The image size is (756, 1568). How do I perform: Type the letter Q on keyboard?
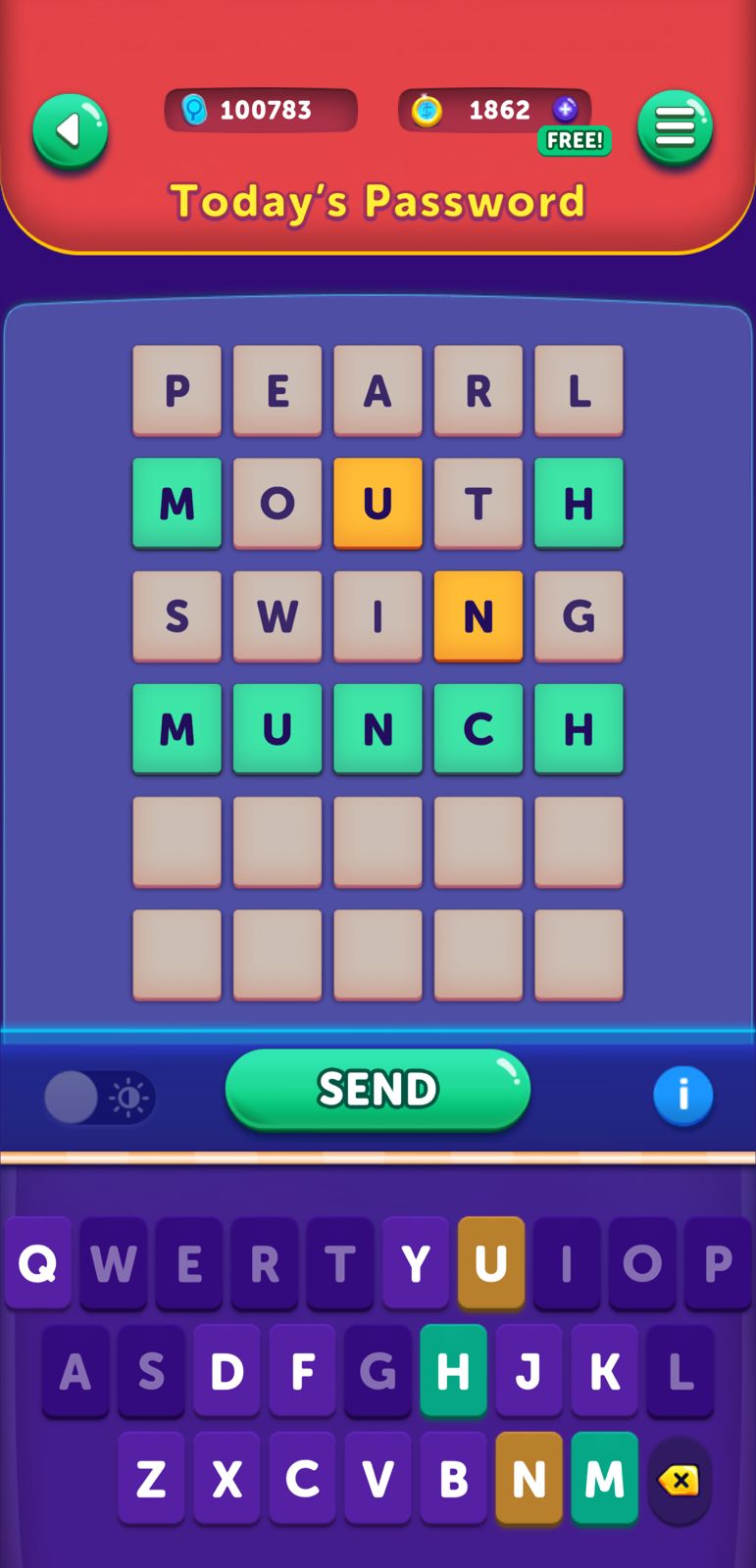coord(38,1263)
